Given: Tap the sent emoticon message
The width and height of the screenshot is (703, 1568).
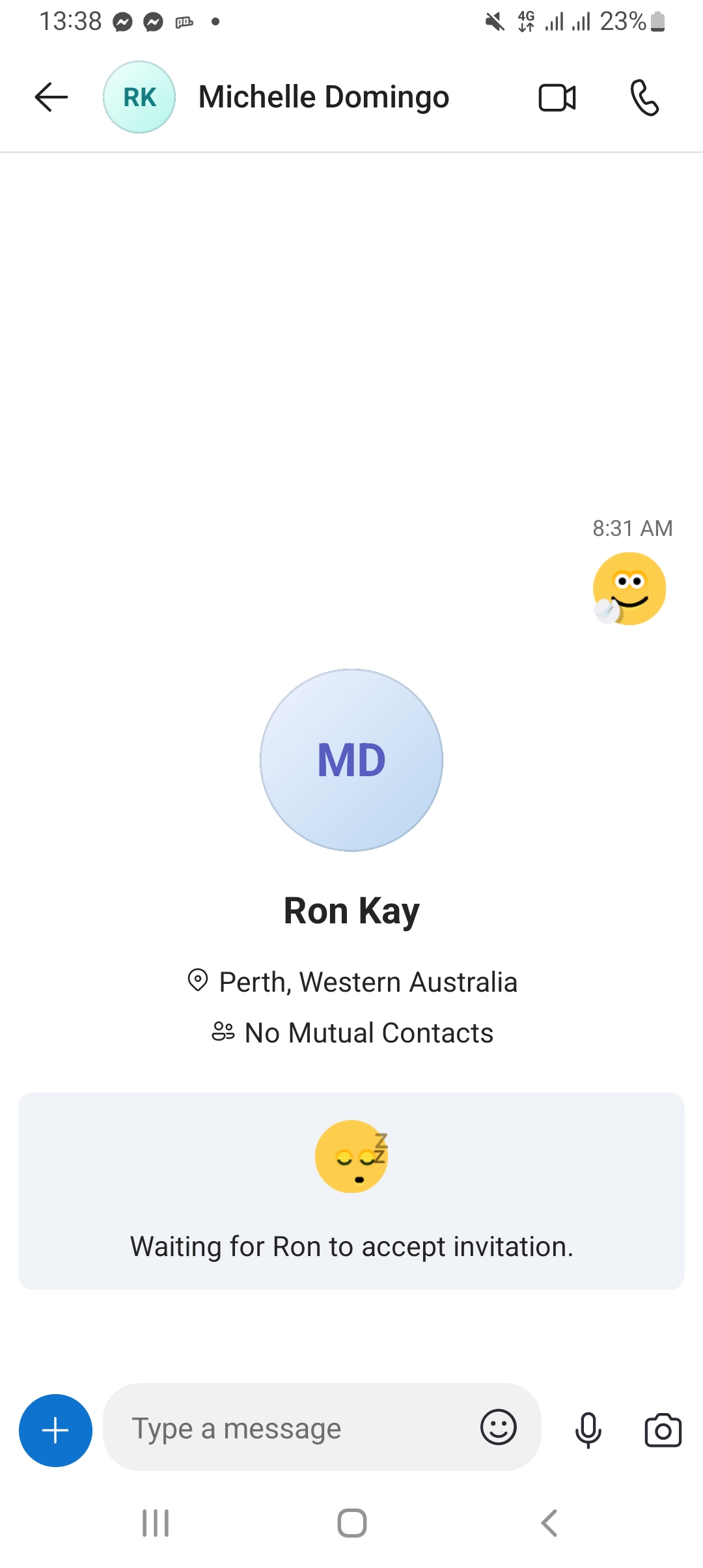Looking at the screenshot, I should pyautogui.click(x=629, y=589).
